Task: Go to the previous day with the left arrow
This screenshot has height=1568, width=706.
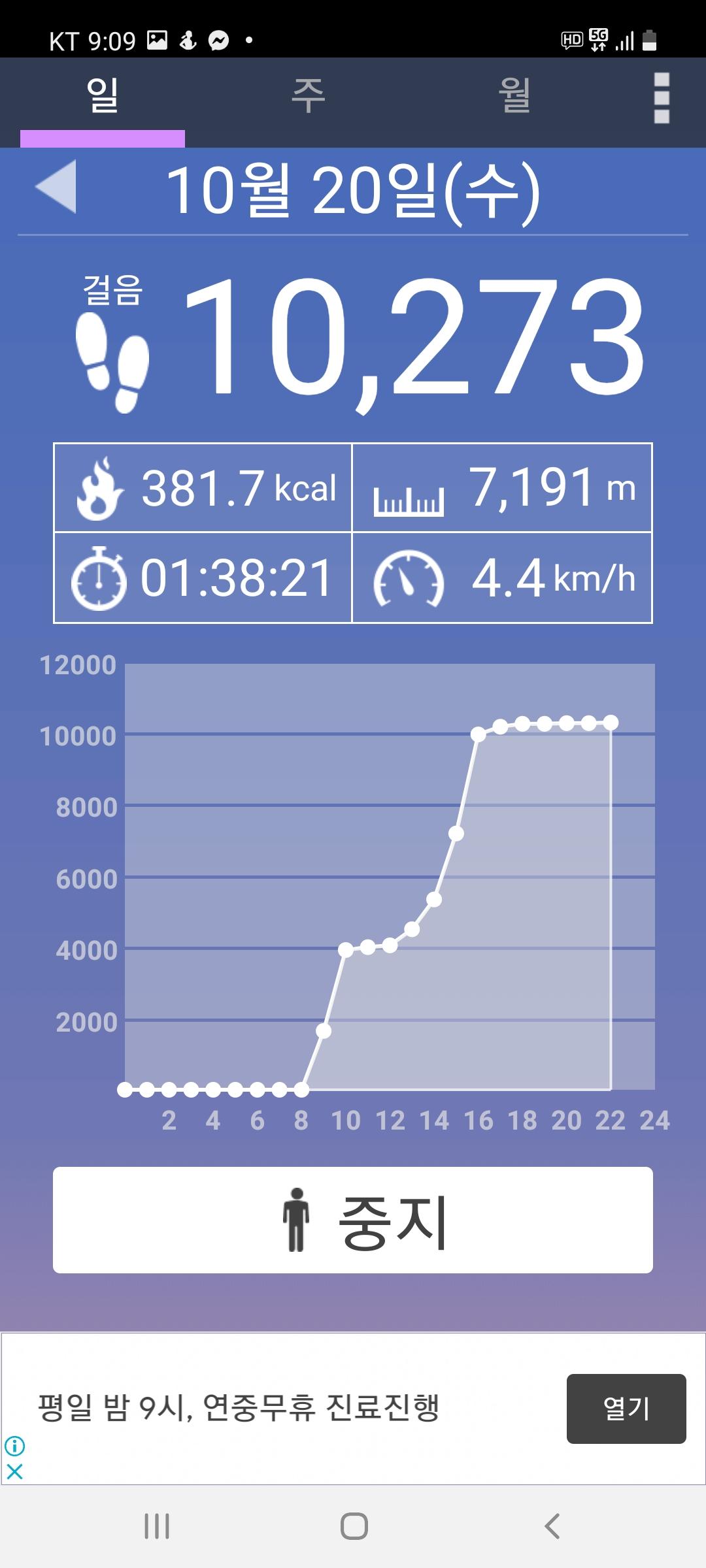Action: click(57, 187)
